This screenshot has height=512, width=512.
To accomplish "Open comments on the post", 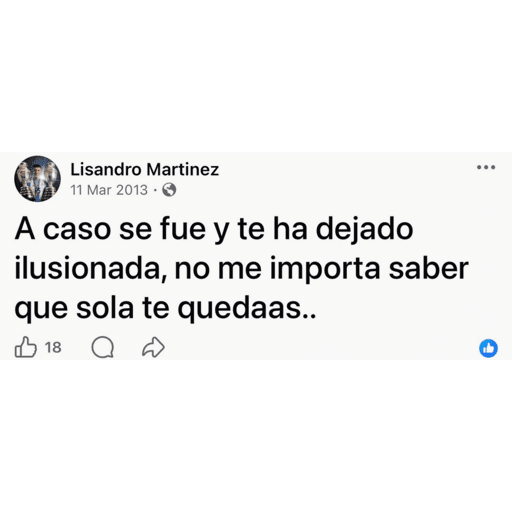I will (x=103, y=347).
